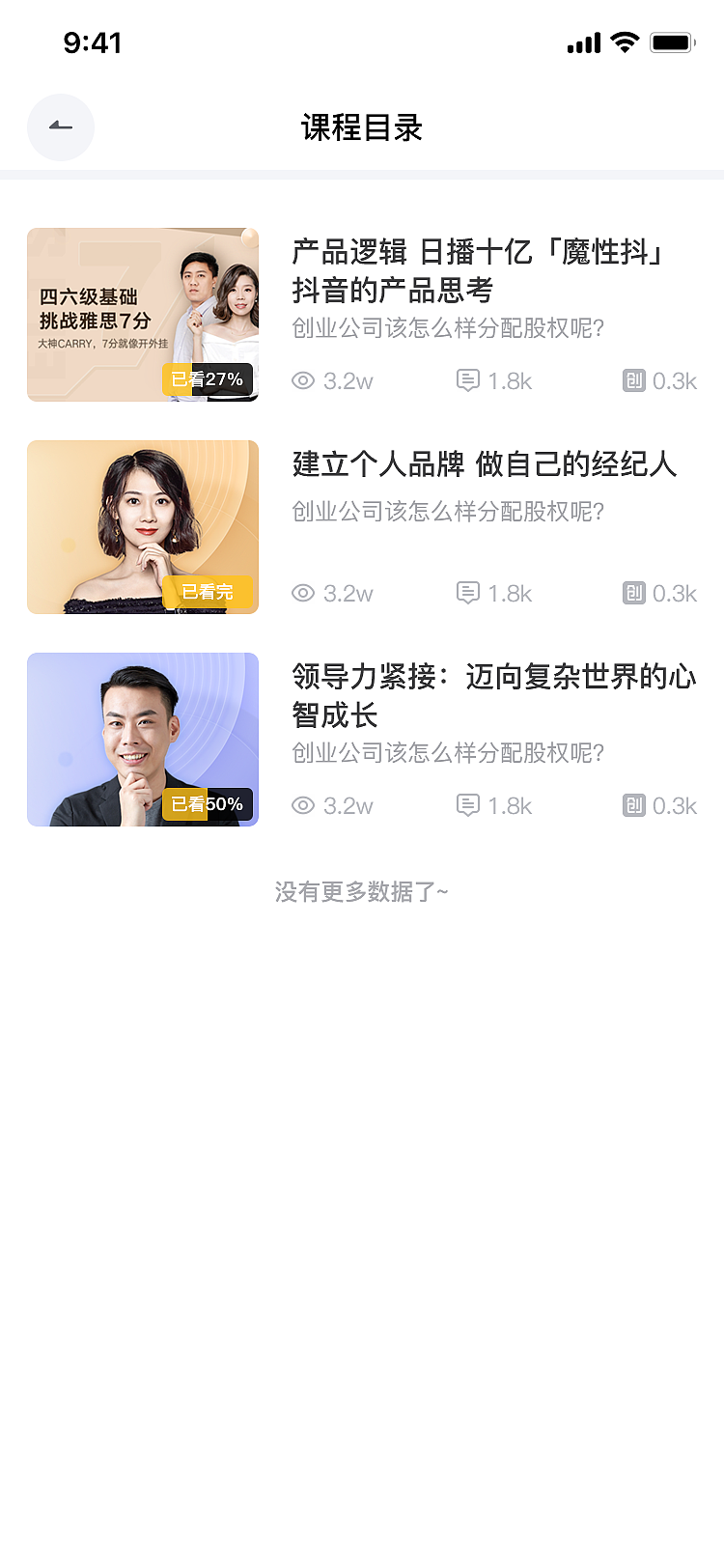Open the 建立个人品牌 course title
This screenshot has width=724, height=1568.
483,465
